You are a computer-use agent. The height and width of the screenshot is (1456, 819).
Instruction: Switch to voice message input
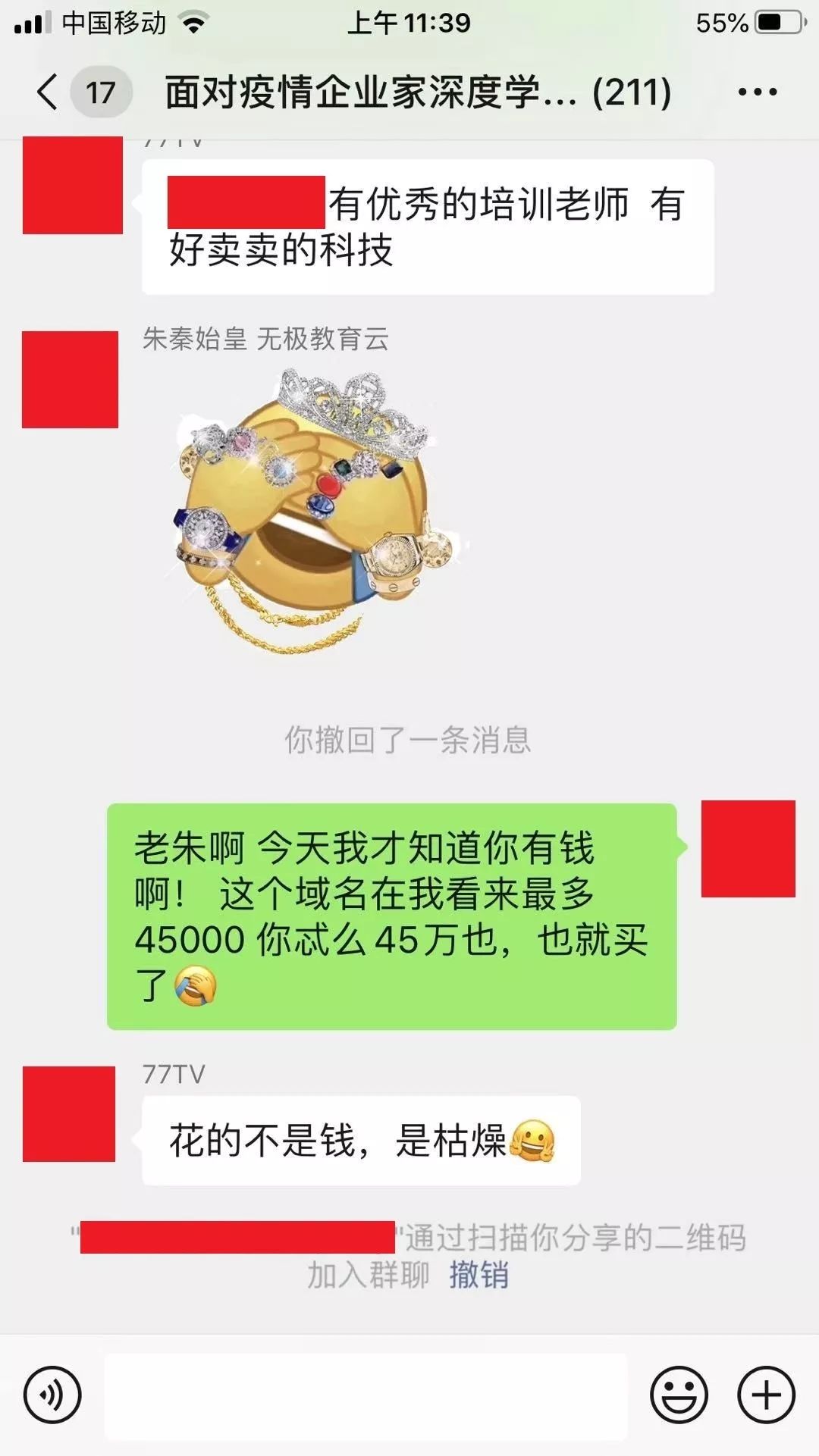click(52, 1395)
